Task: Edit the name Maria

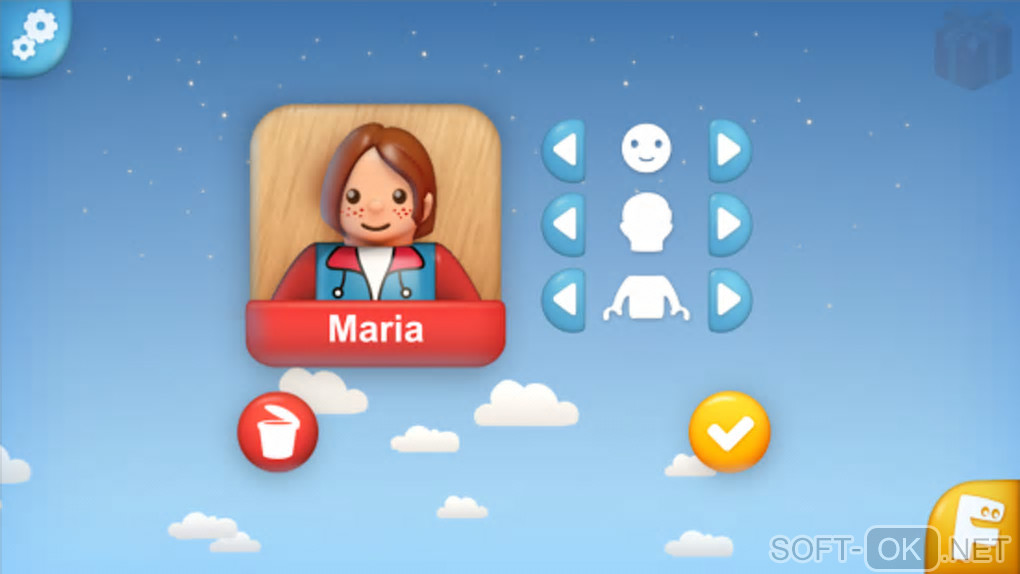Action: (376, 330)
